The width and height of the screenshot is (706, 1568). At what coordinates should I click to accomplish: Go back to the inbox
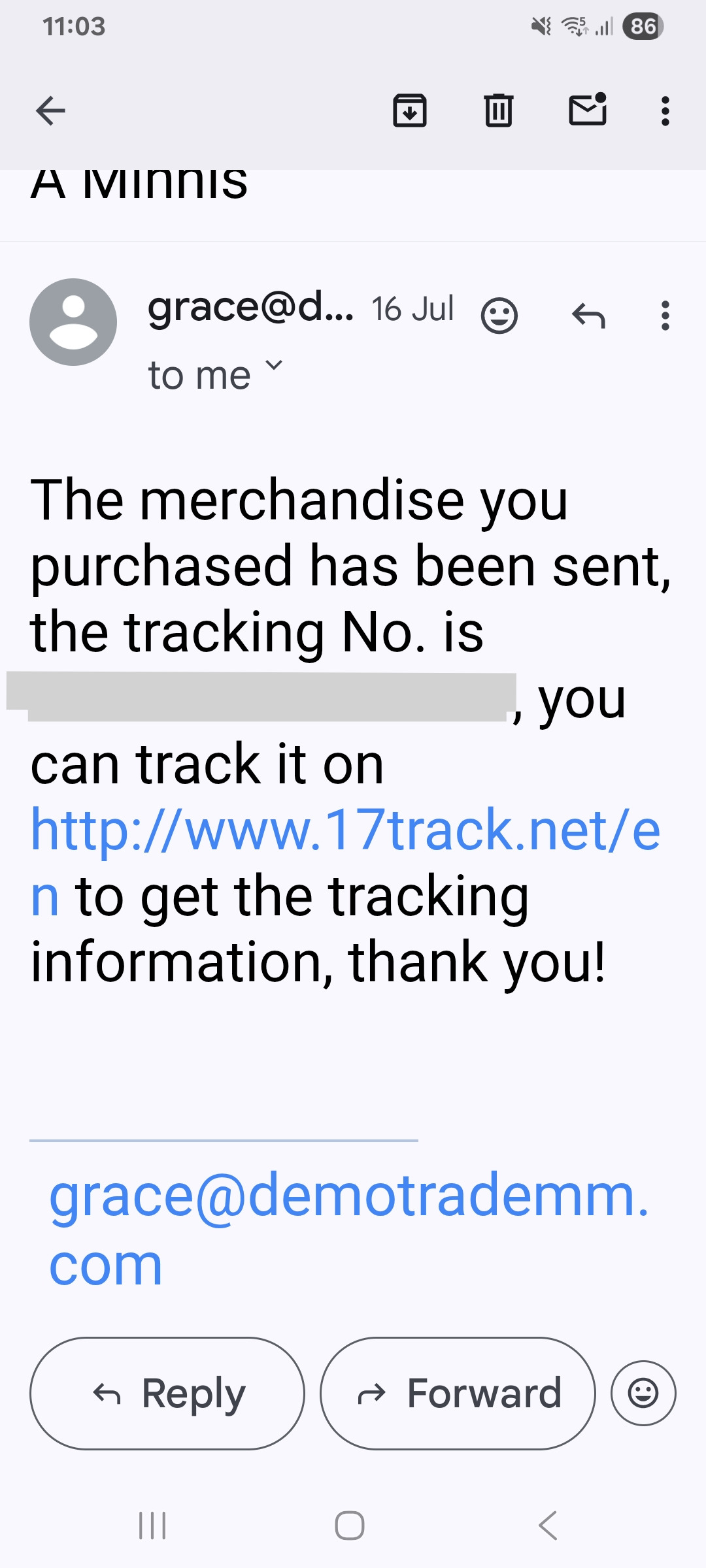51,110
